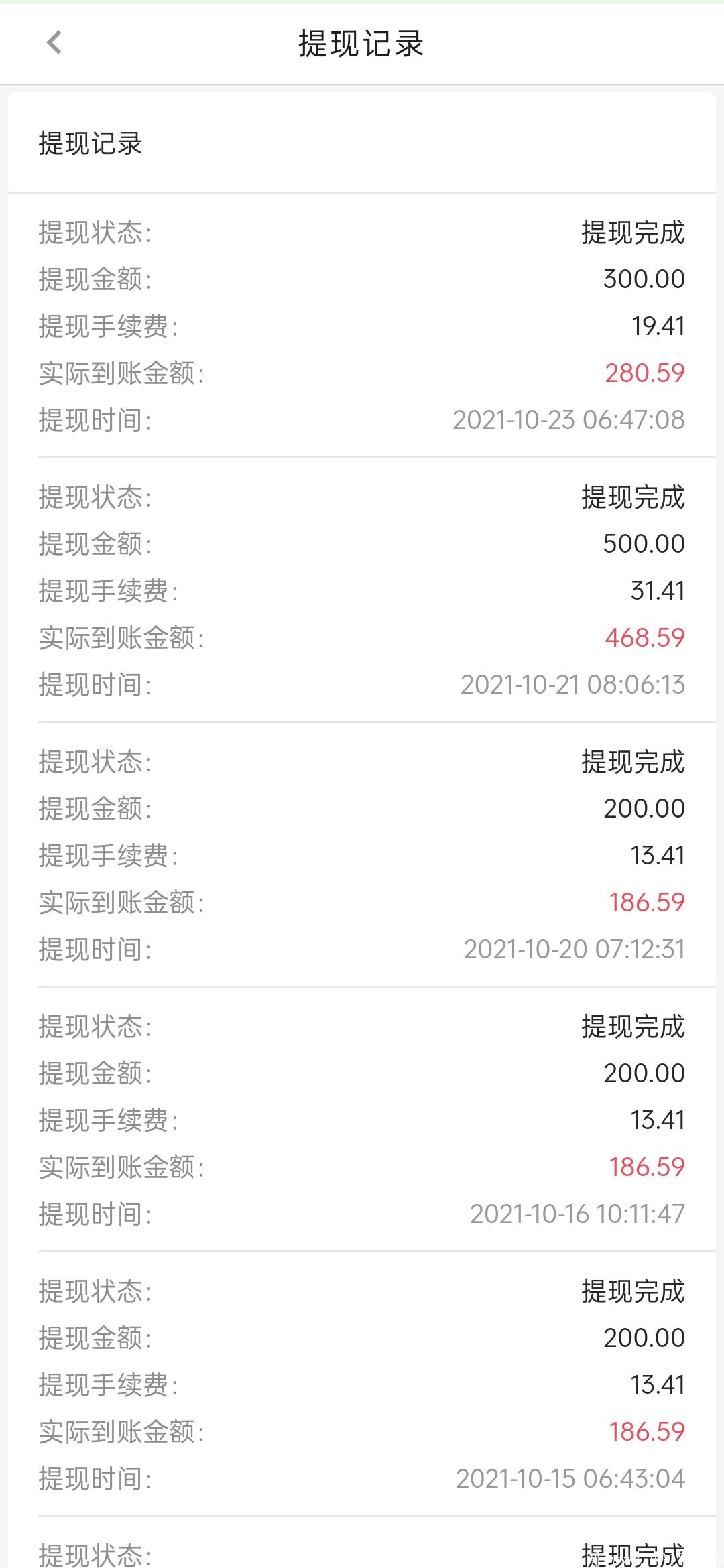Click the red 280.59 arrival amount
Screen dimensions: 724x1568
(x=645, y=373)
